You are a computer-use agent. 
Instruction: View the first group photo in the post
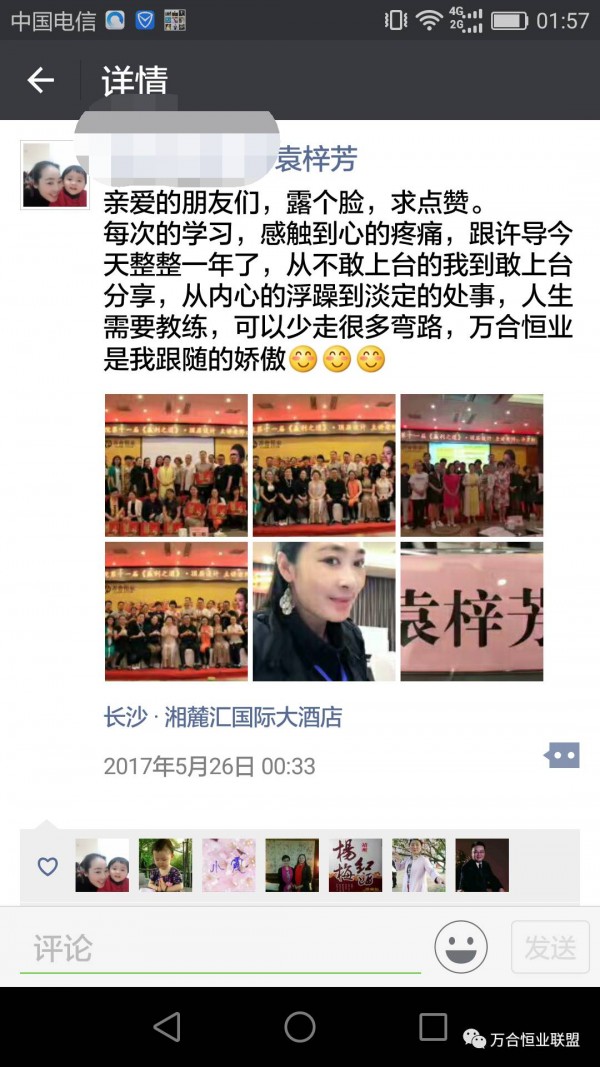(176, 464)
